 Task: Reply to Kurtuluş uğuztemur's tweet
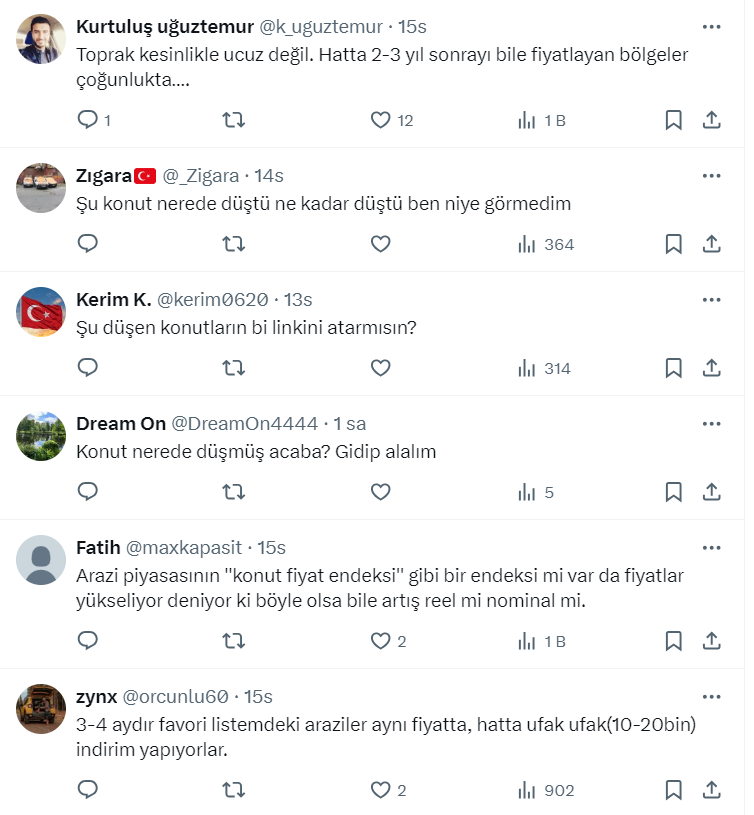tap(88, 120)
